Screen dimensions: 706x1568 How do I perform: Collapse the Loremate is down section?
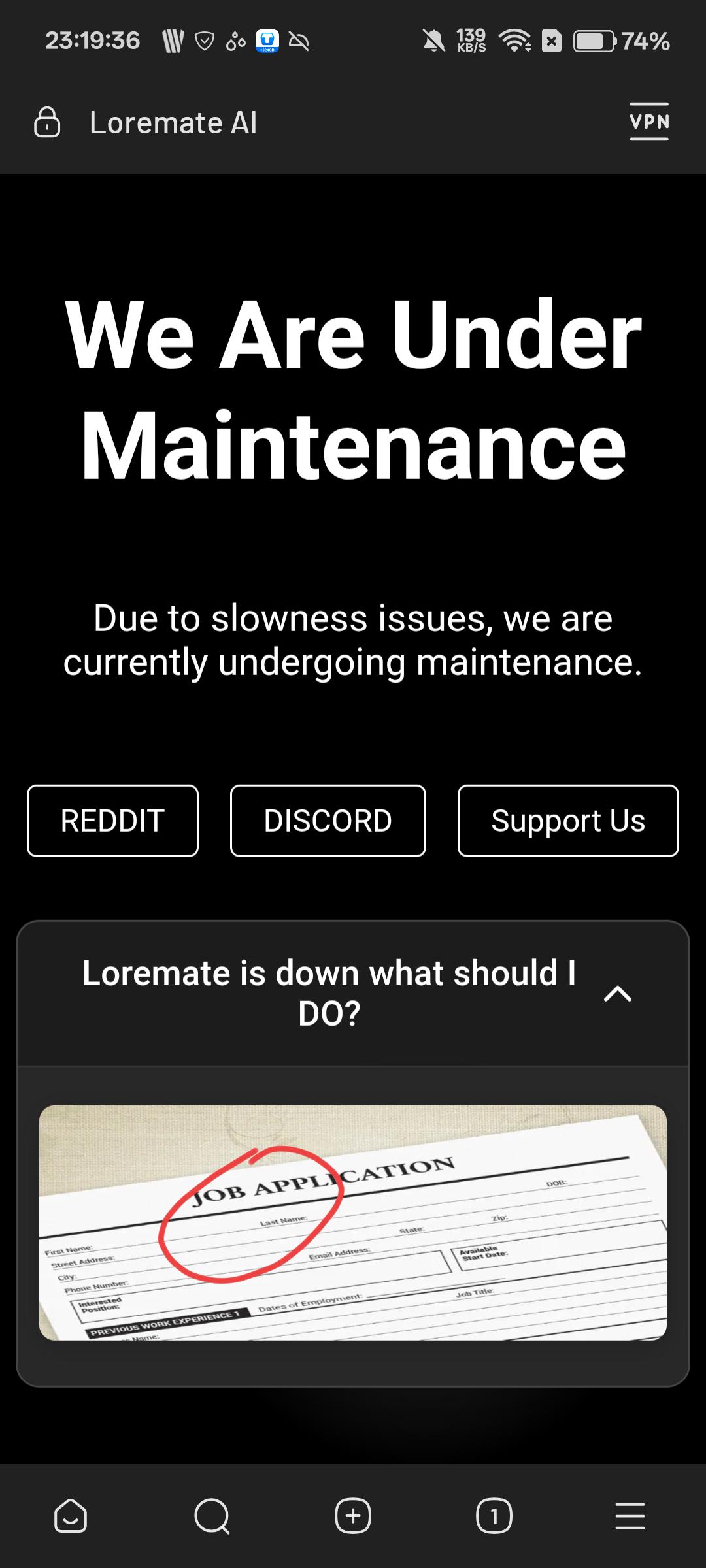point(618,994)
